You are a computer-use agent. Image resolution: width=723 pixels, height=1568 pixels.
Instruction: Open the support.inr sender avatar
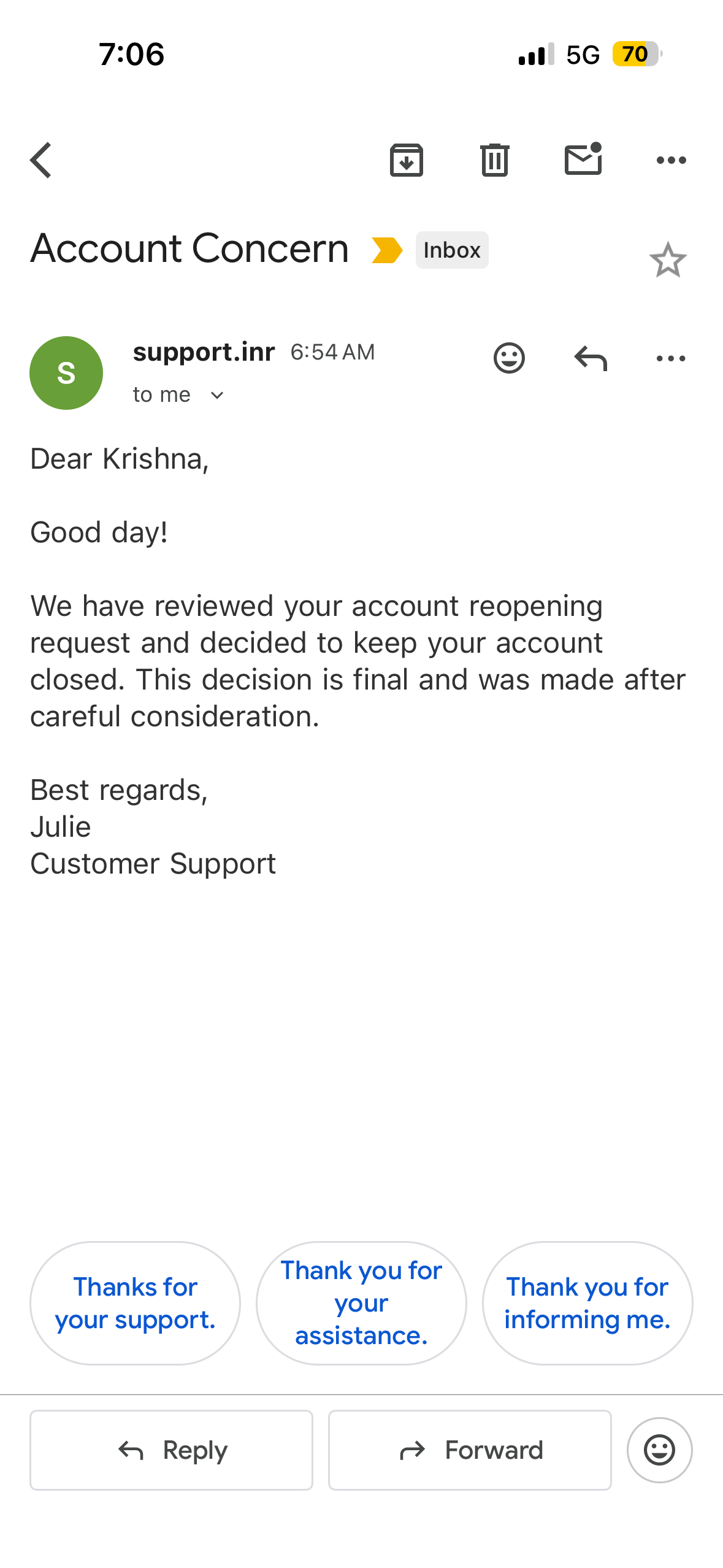[66, 373]
